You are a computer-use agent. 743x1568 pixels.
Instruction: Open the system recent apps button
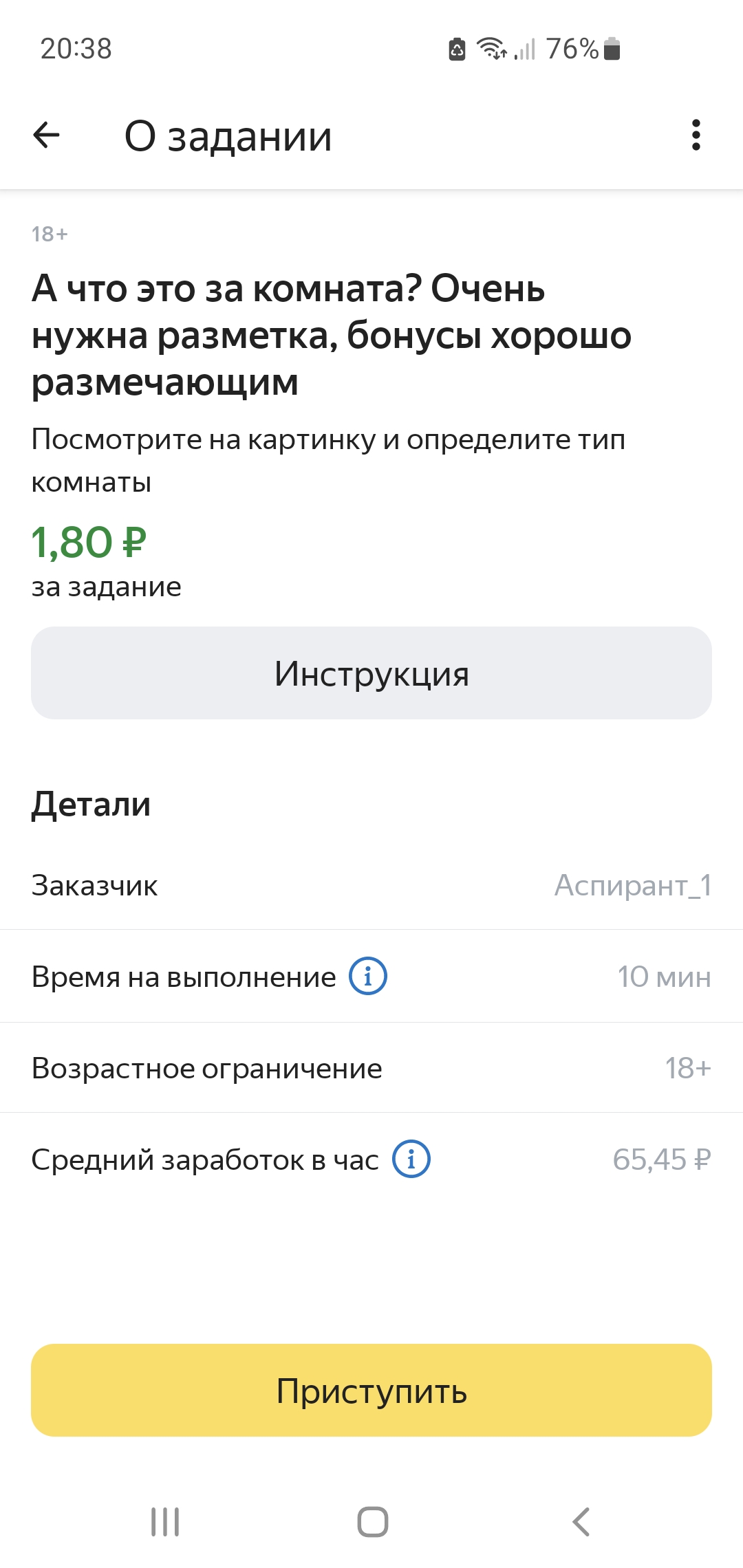[165, 1521]
